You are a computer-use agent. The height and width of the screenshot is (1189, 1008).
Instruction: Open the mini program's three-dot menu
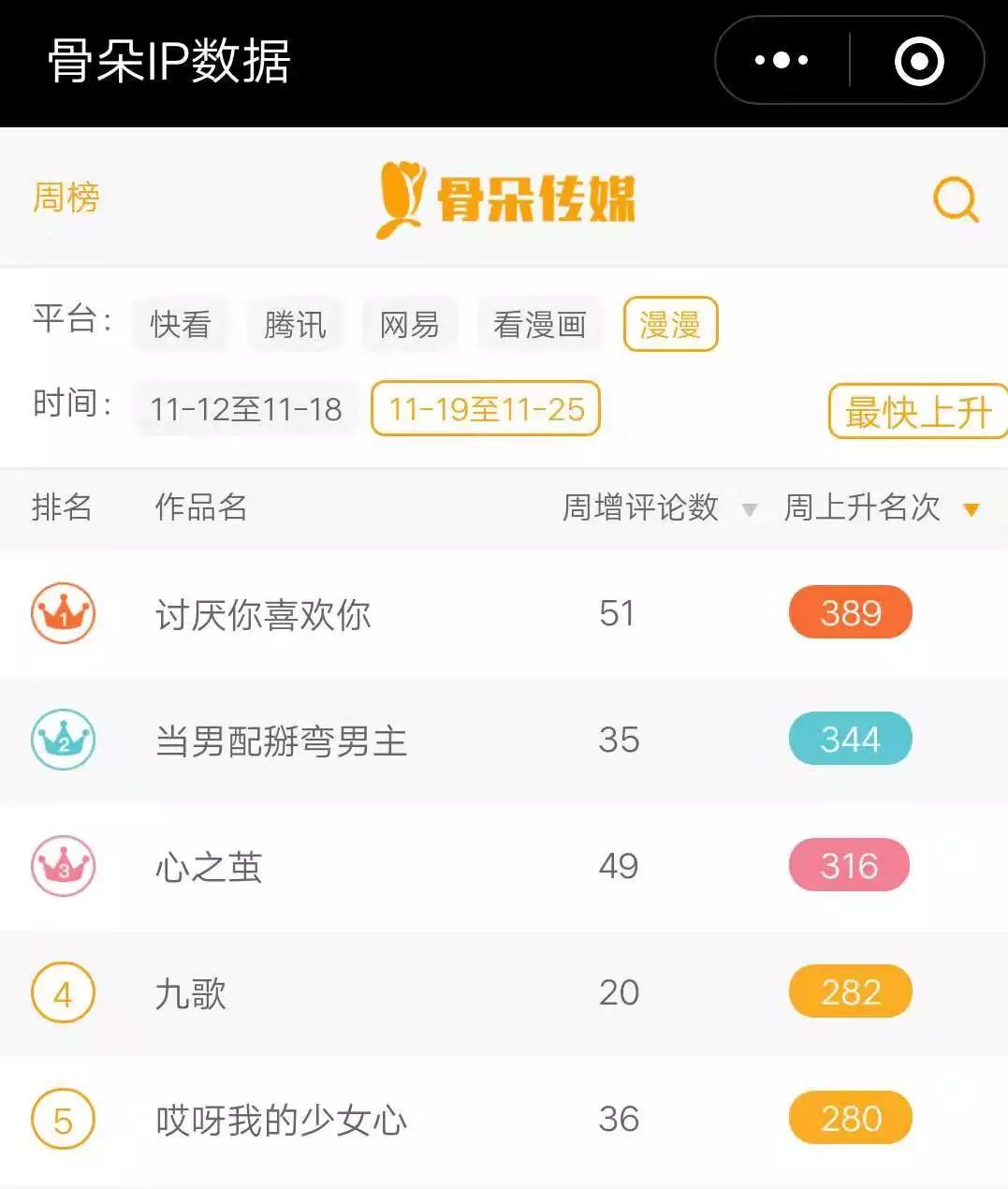[782, 61]
